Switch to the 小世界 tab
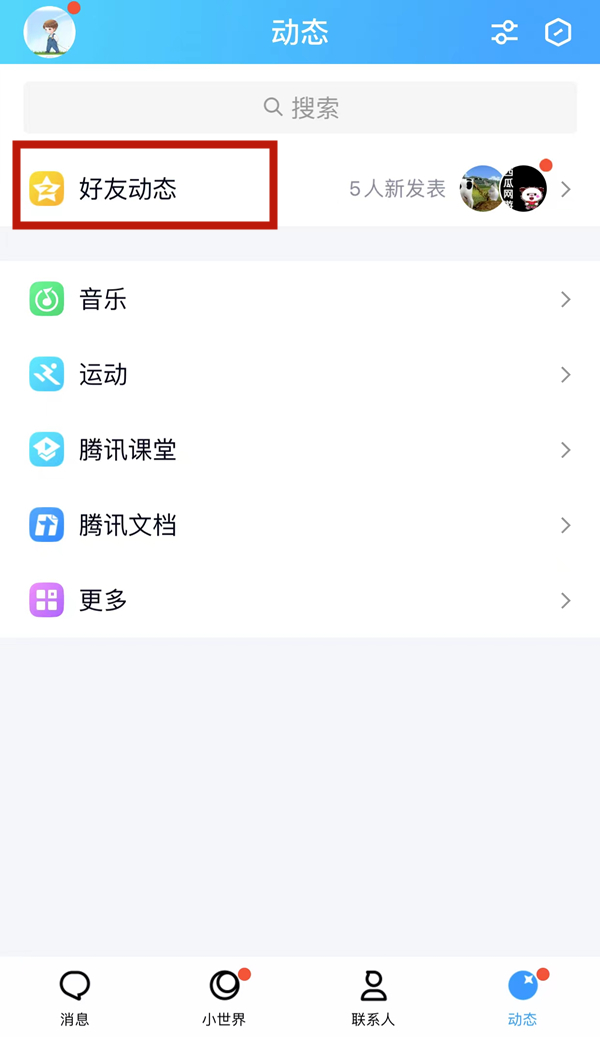This screenshot has height=1037, width=600. [x=224, y=997]
